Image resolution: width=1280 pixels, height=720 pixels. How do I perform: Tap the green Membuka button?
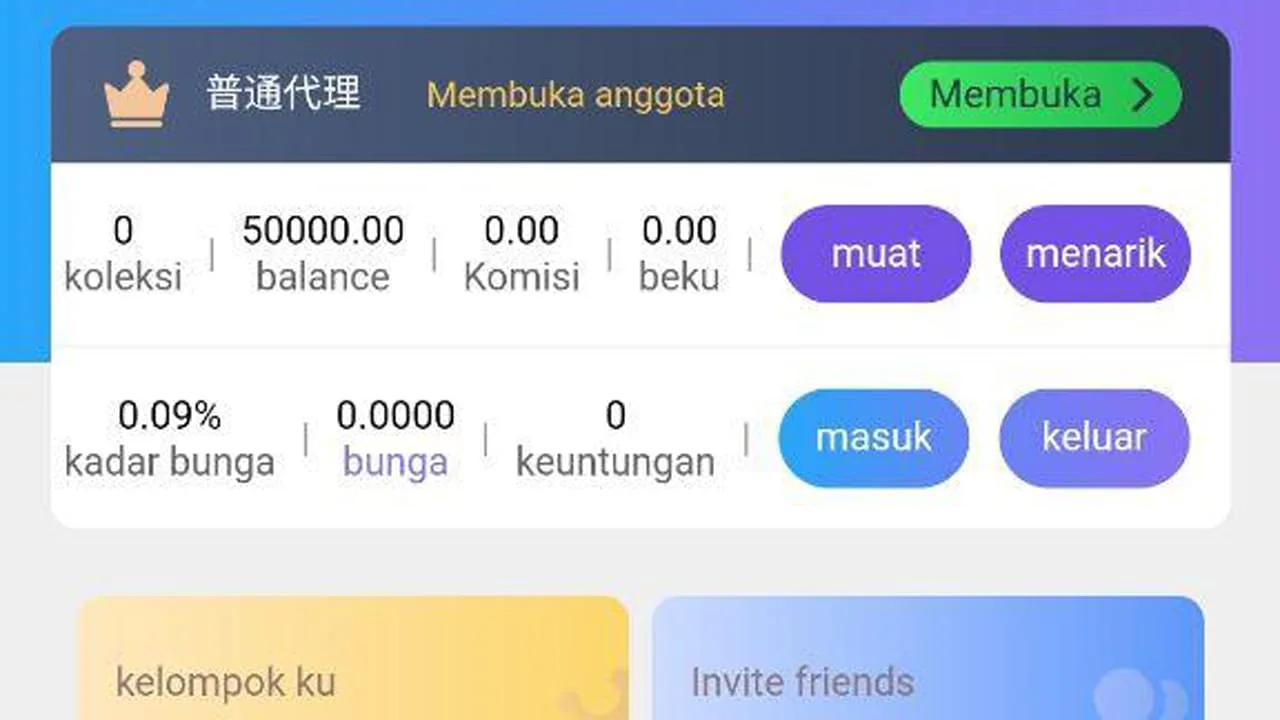(x=1040, y=95)
